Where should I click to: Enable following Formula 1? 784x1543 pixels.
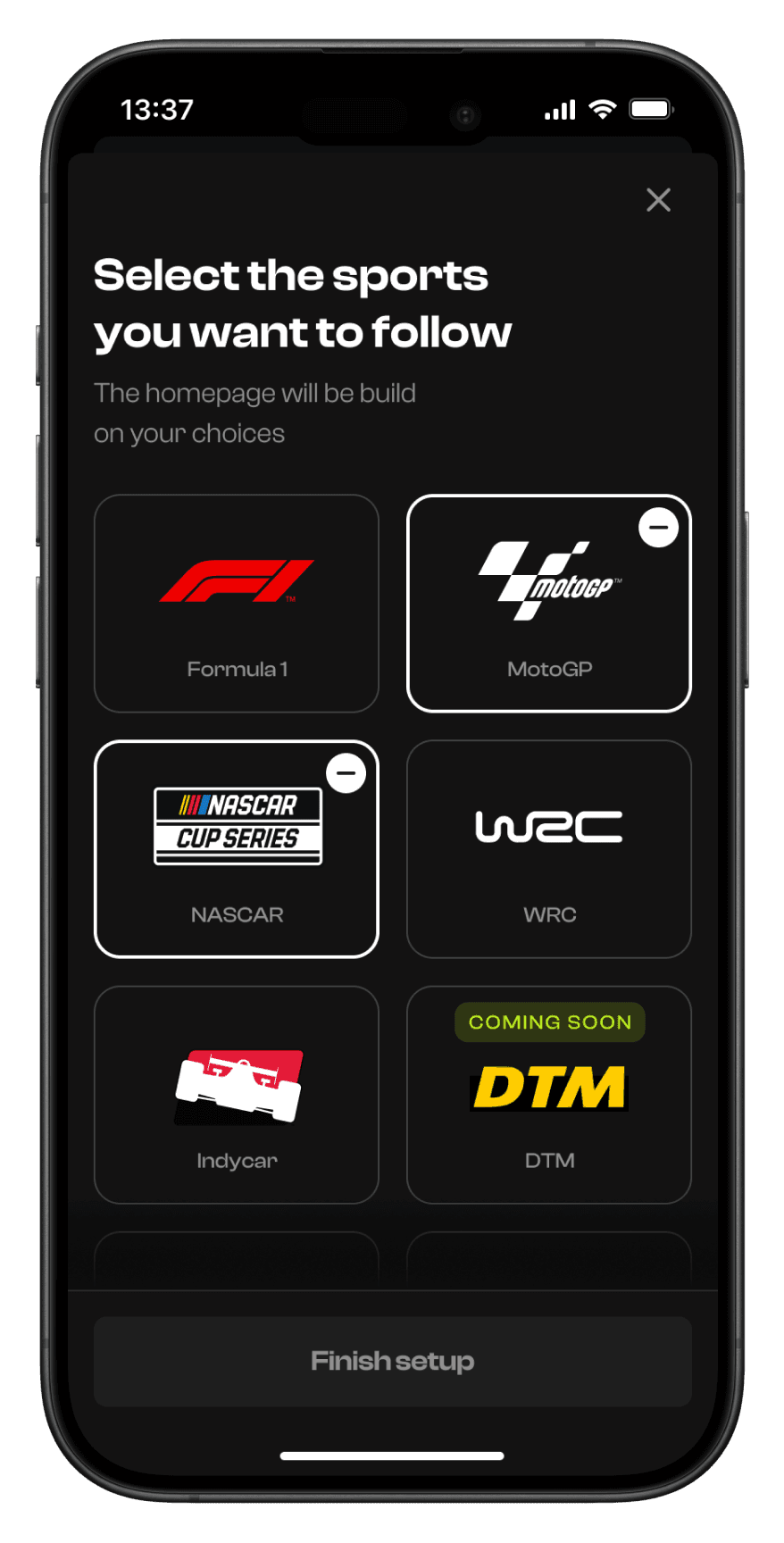click(x=236, y=603)
